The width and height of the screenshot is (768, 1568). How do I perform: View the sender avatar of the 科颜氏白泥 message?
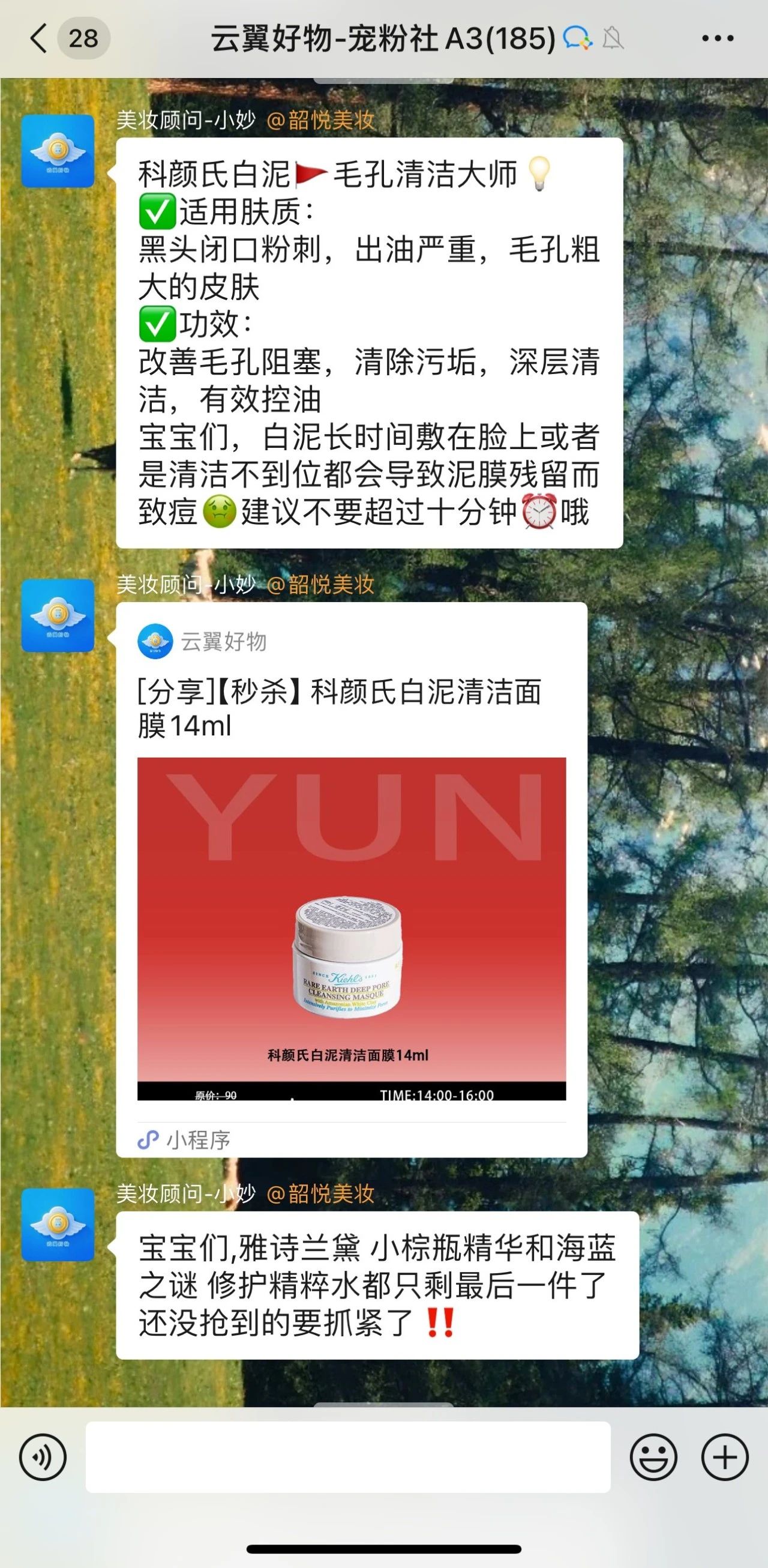click(58, 151)
